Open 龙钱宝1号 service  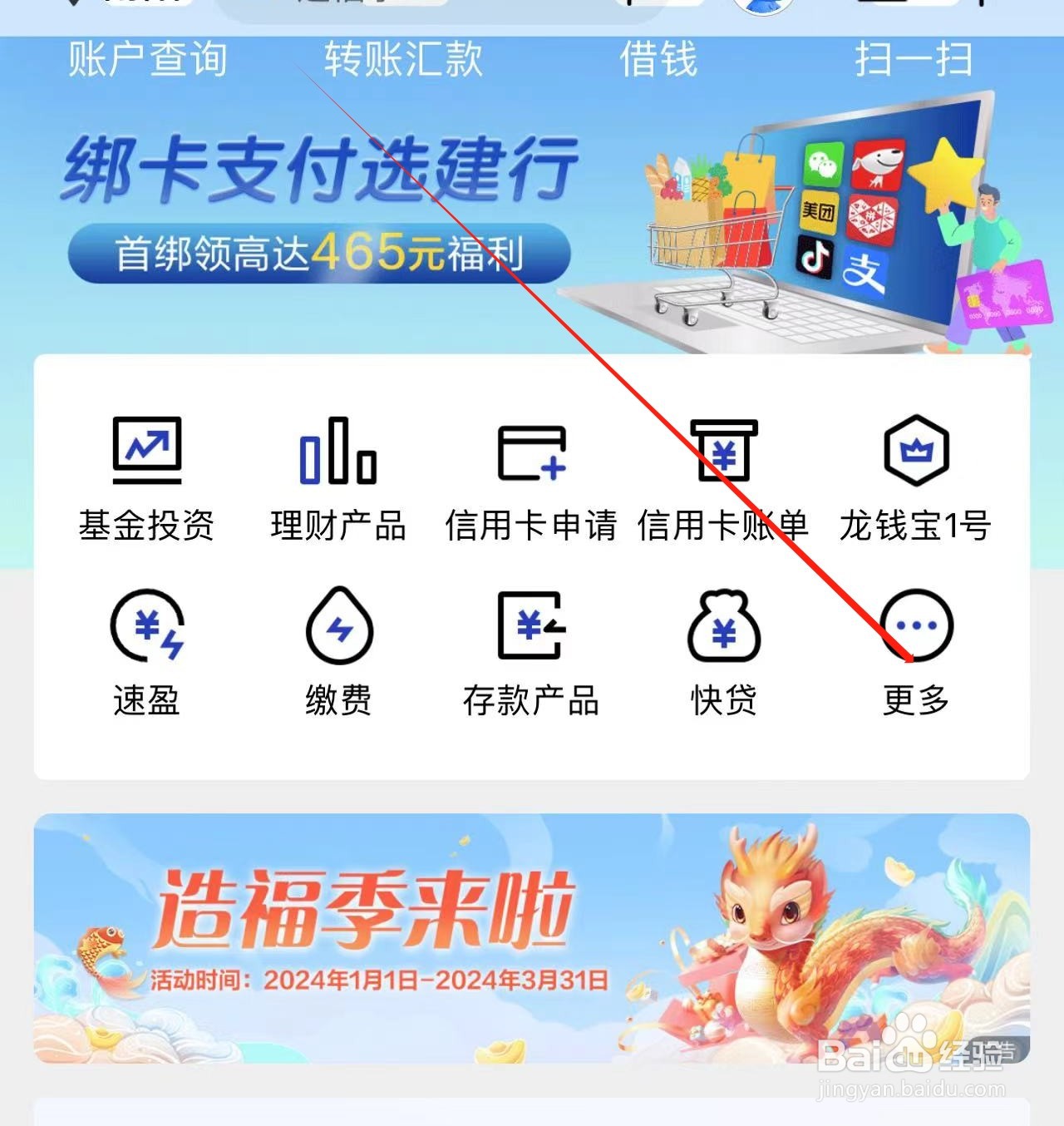pos(914,474)
